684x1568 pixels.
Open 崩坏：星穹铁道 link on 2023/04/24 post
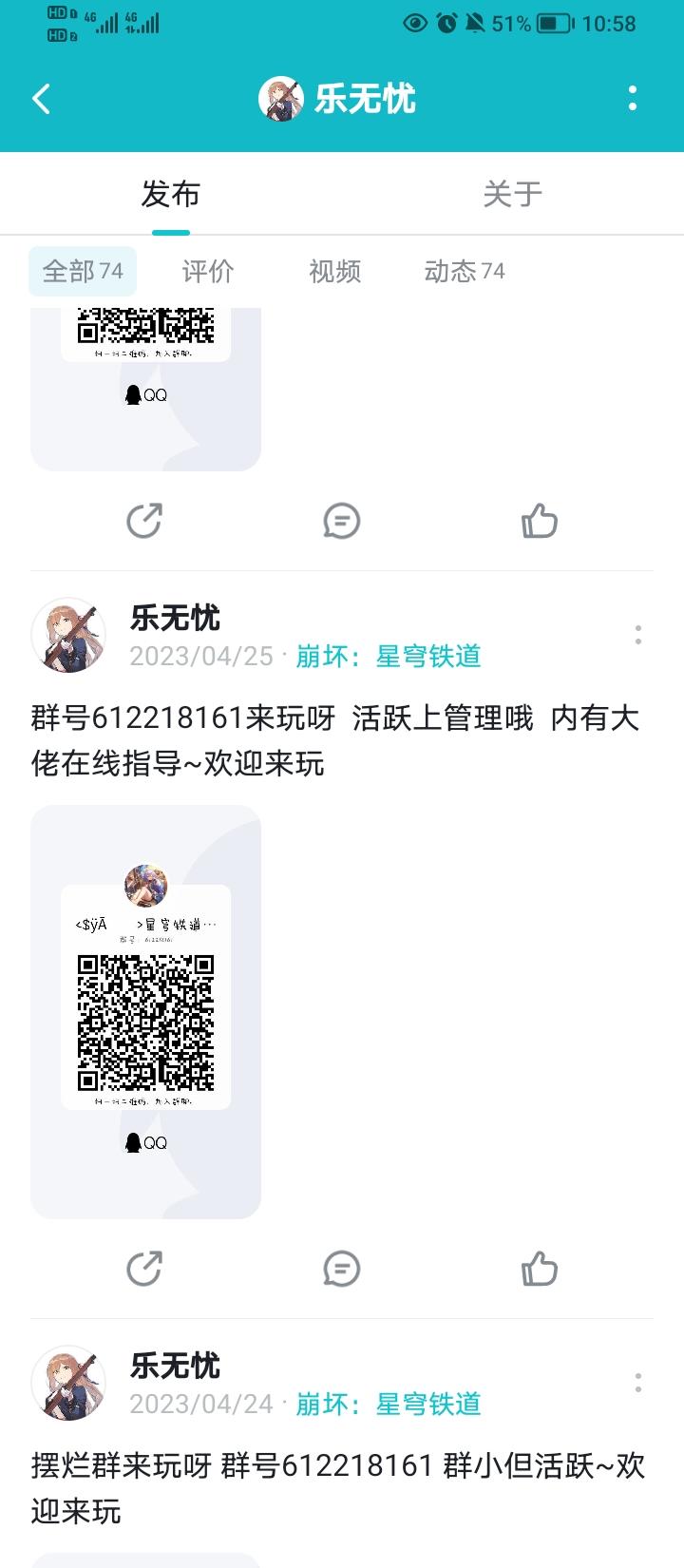coord(389,1405)
